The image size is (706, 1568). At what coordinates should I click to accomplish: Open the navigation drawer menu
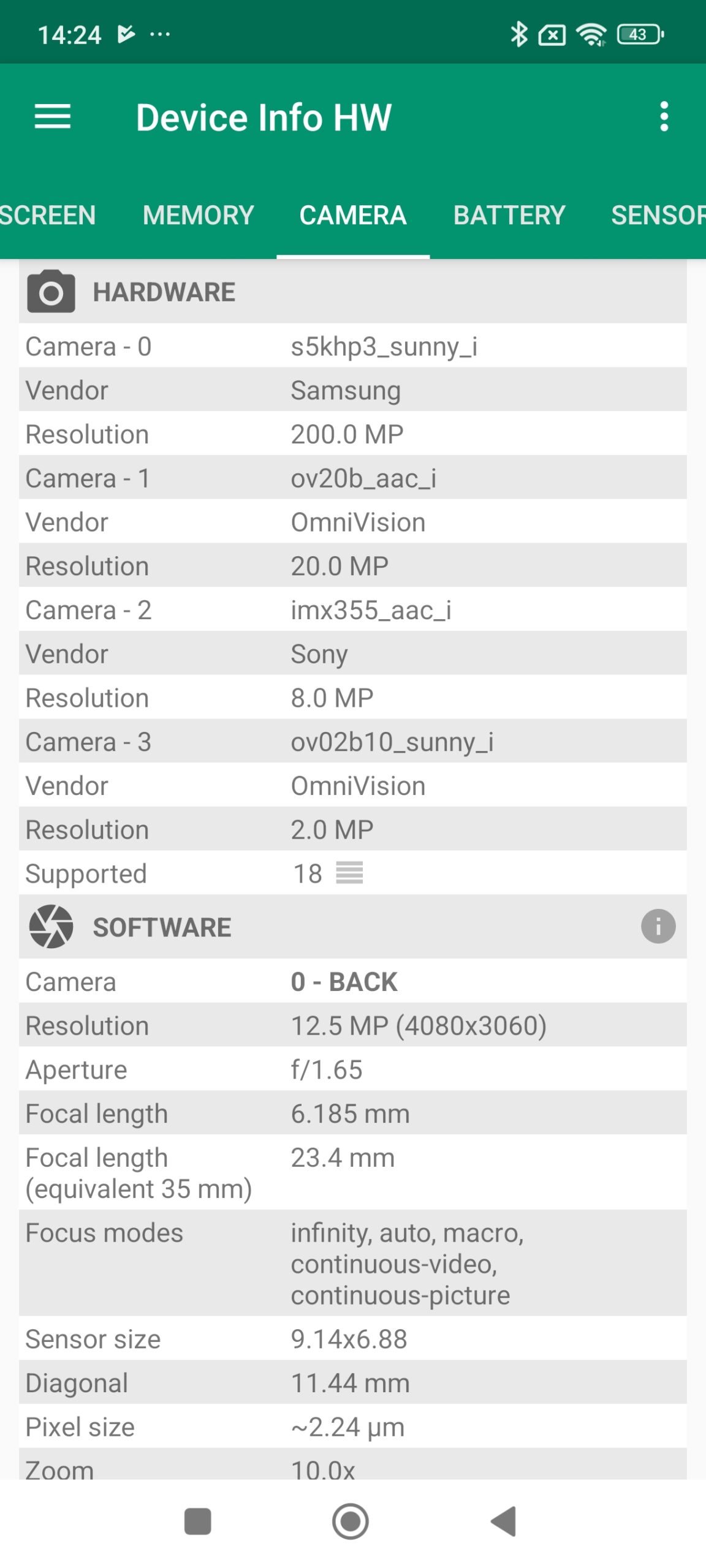pos(53,116)
